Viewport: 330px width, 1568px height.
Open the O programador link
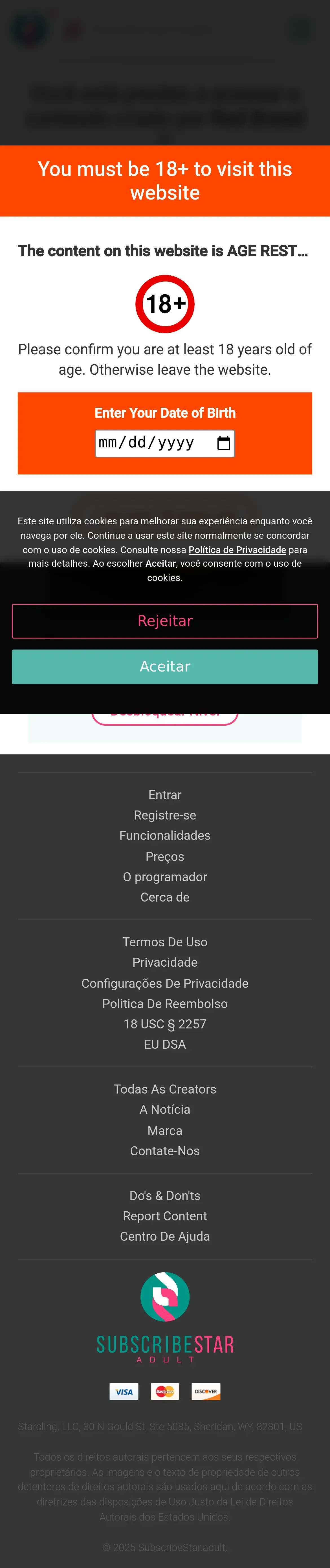[165, 877]
